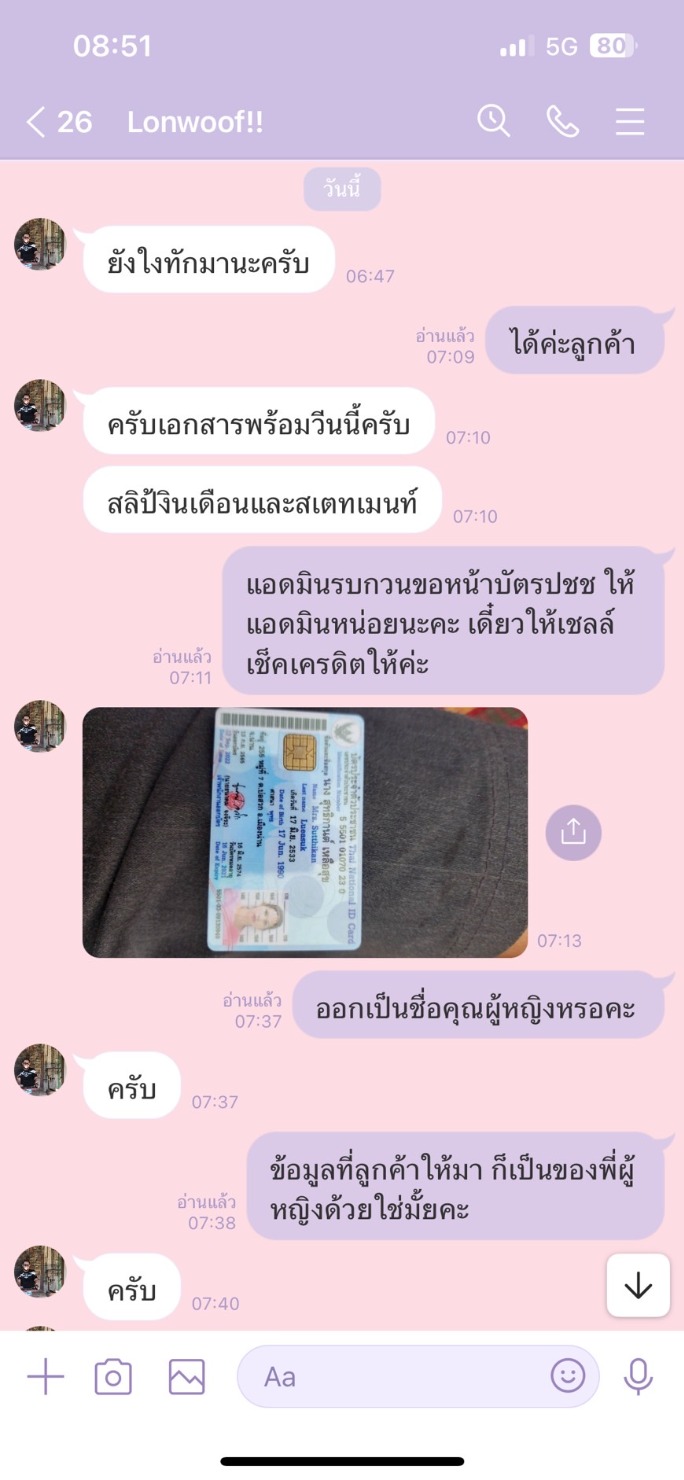Screen dimensions: 684x1480
Task: Start a voice call with Lonwoof!!
Action: point(562,122)
